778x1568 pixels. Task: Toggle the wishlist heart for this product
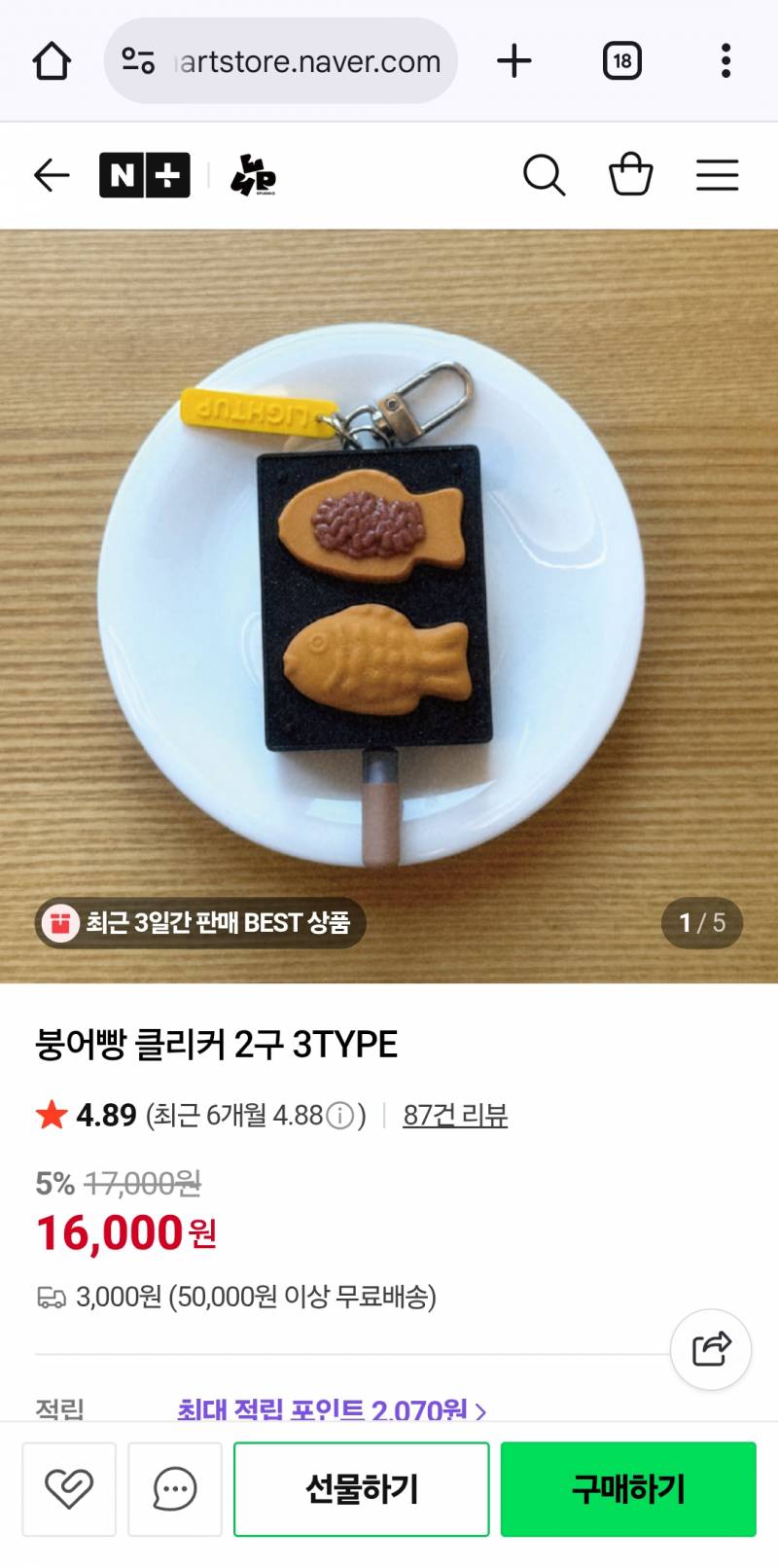[x=68, y=1488]
